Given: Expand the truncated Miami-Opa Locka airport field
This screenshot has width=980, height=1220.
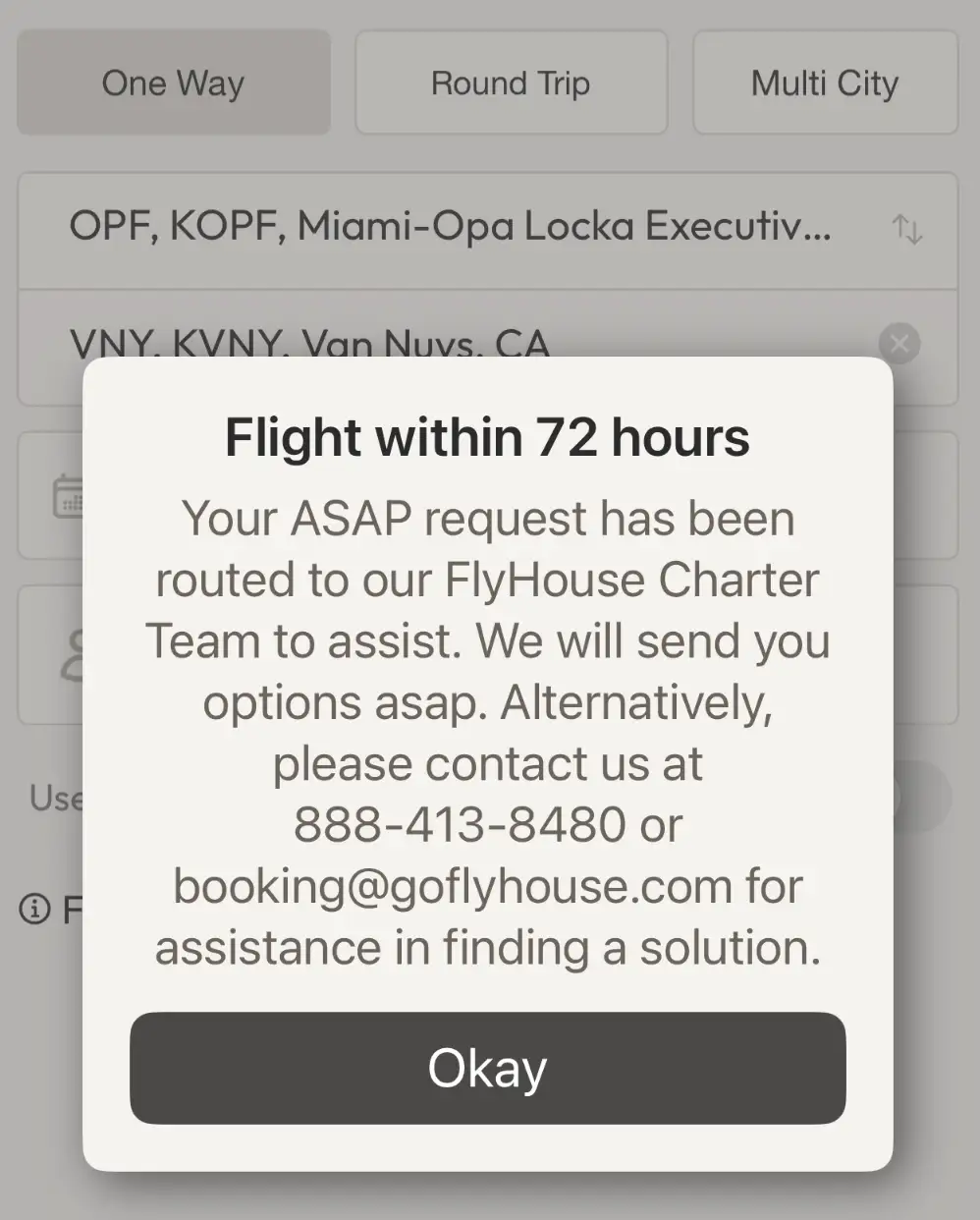Looking at the screenshot, I should pyautogui.click(x=452, y=227).
